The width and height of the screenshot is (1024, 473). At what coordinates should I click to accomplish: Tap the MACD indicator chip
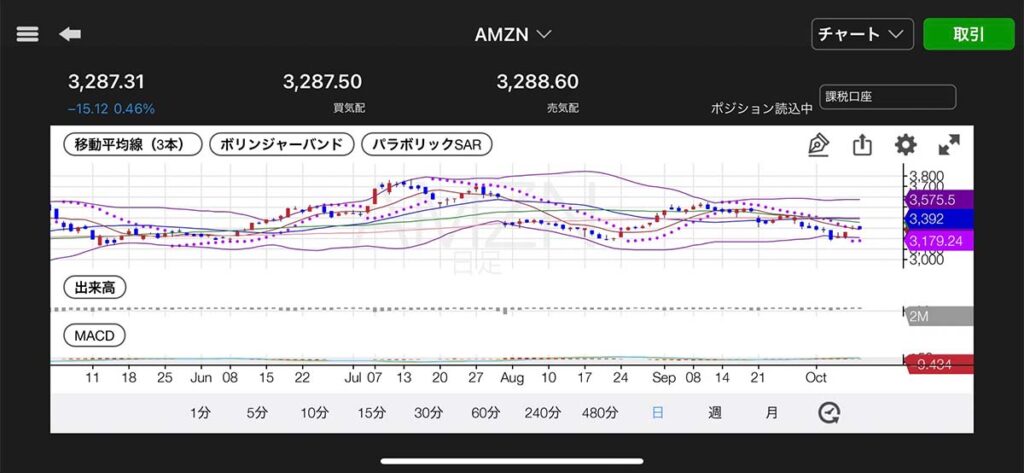(x=94, y=335)
